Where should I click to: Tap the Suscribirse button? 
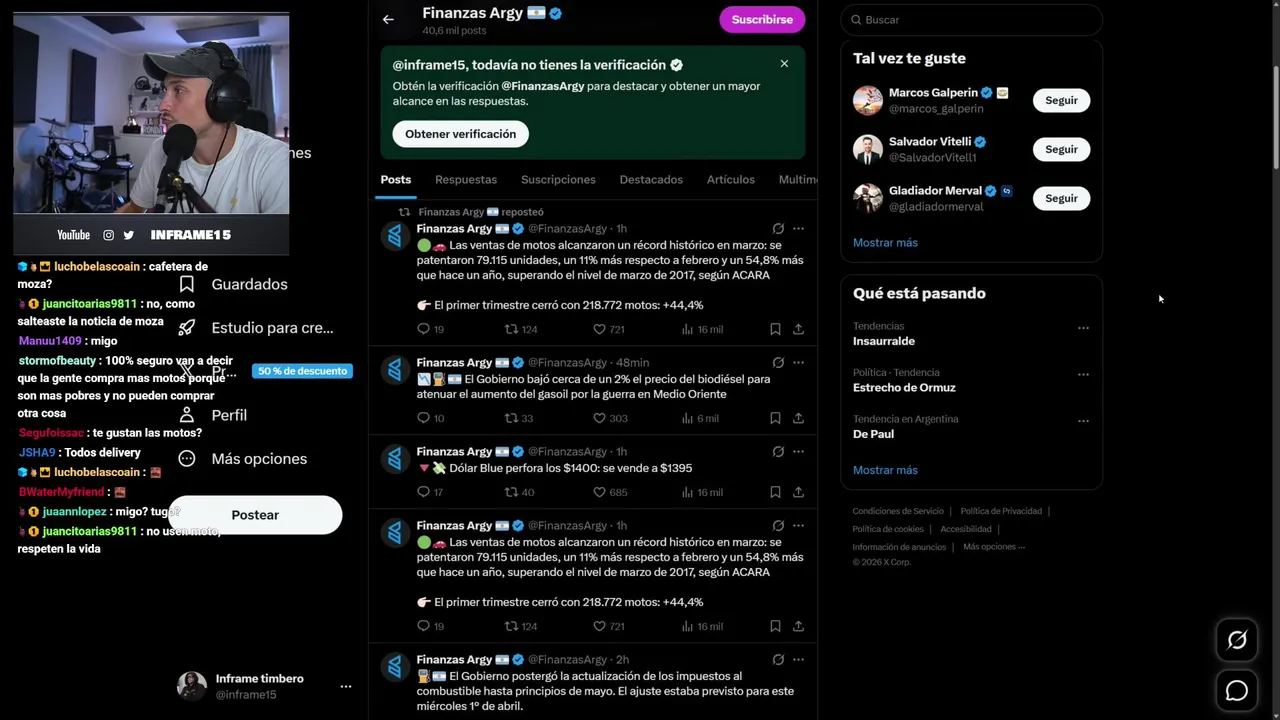pos(761,19)
